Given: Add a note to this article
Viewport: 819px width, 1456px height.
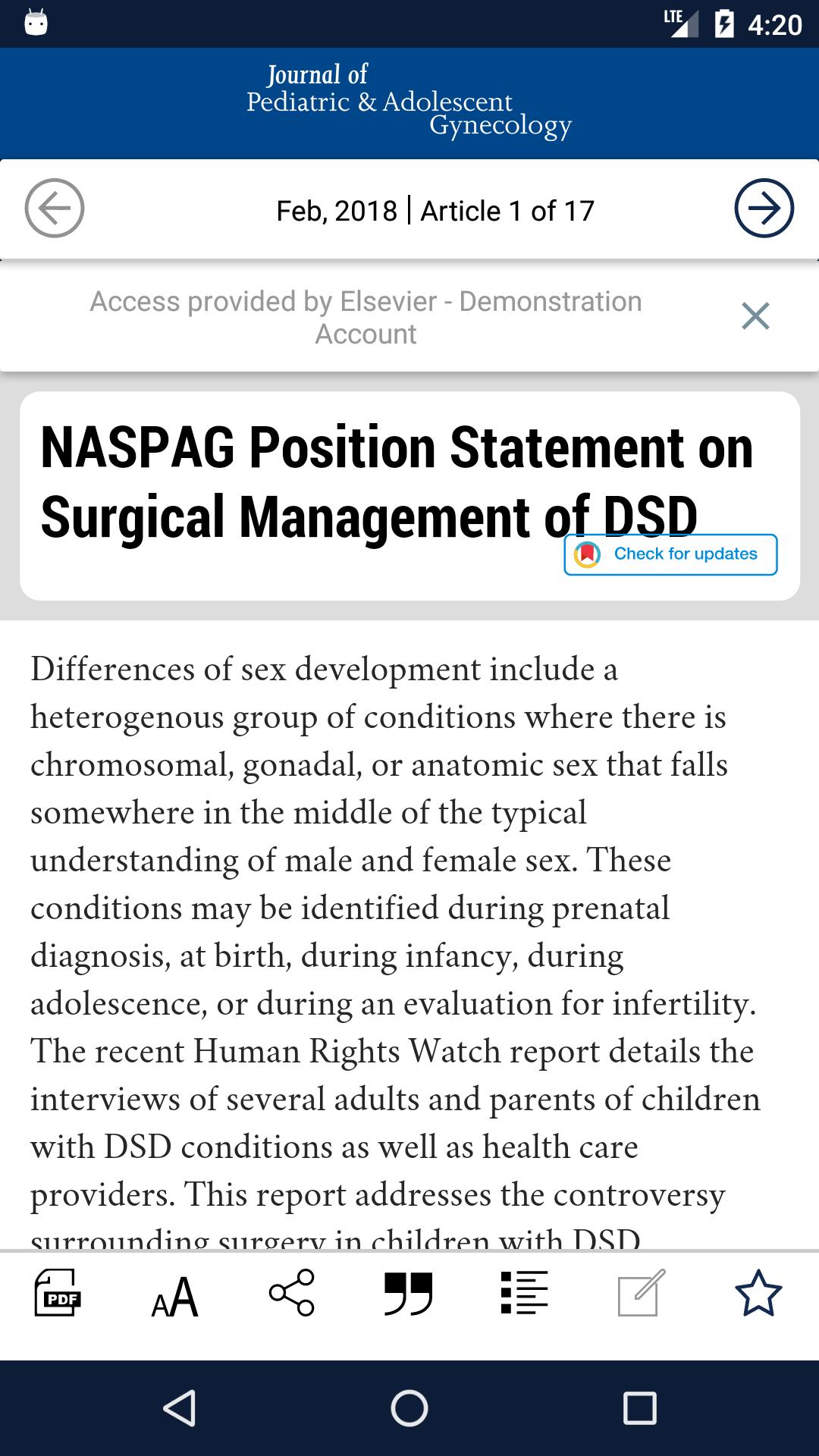Looking at the screenshot, I should pyautogui.click(x=641, y=1293).
